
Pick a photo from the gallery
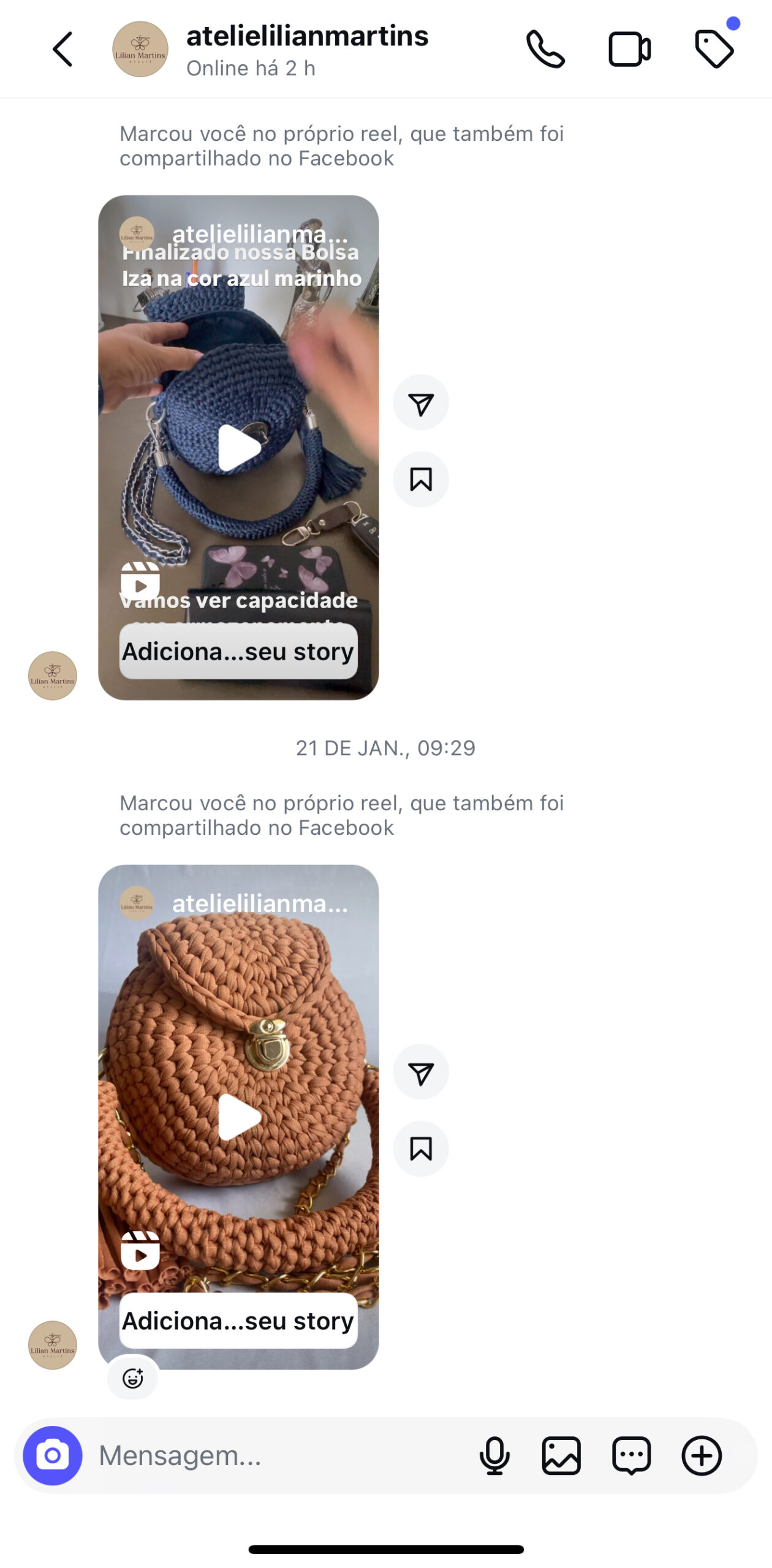click(x=561, y=1455)
